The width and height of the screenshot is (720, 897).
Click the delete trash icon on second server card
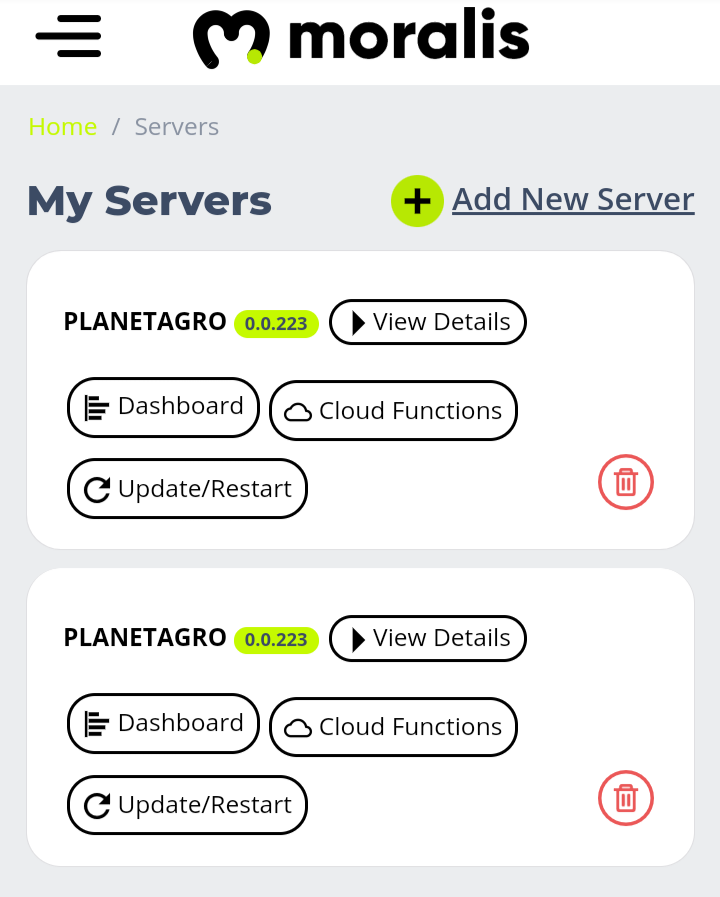pyautogui.click(x=625, y=798)
